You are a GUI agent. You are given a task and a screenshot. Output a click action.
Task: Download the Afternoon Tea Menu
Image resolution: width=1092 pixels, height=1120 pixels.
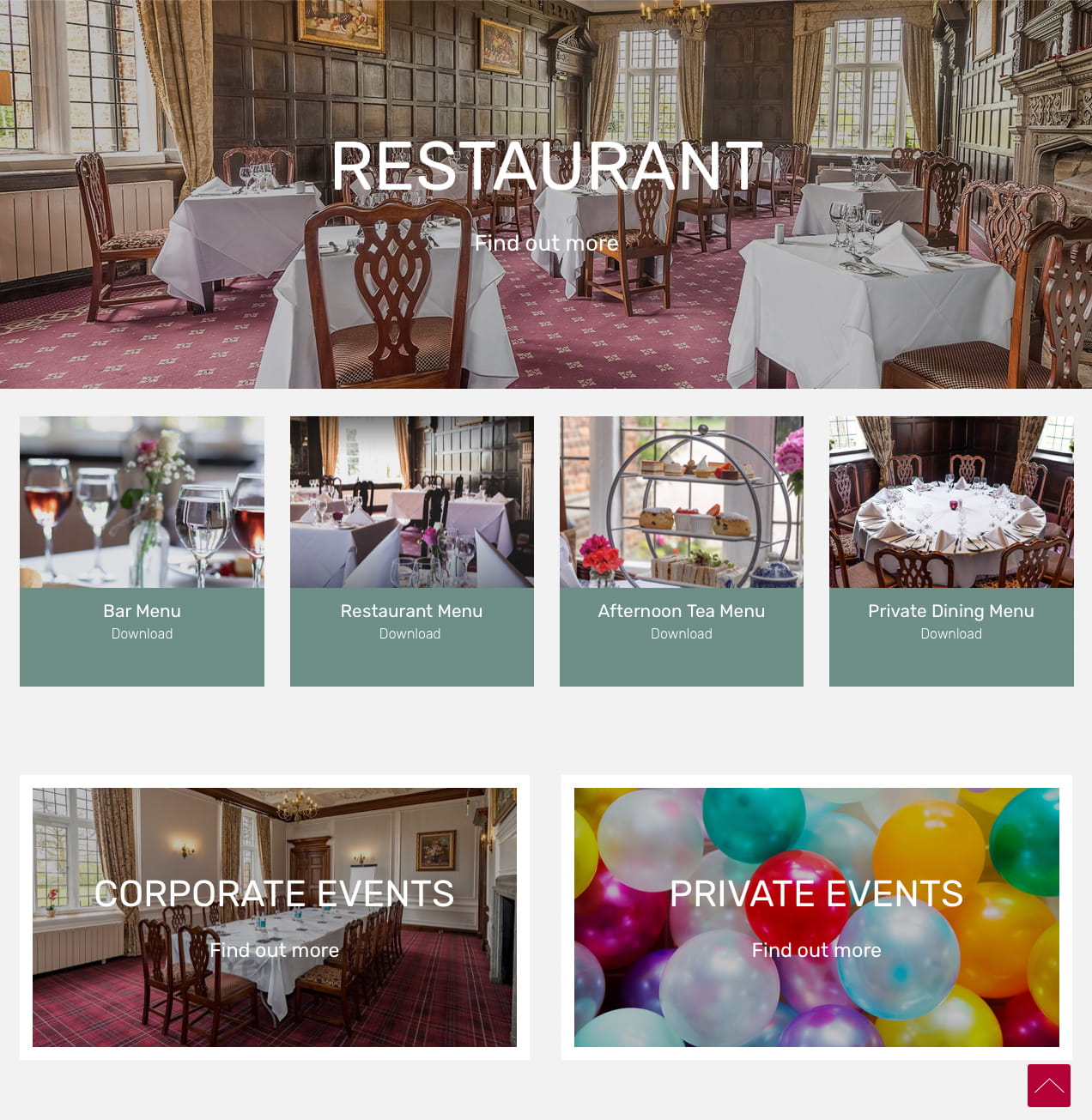coord(681,634)
